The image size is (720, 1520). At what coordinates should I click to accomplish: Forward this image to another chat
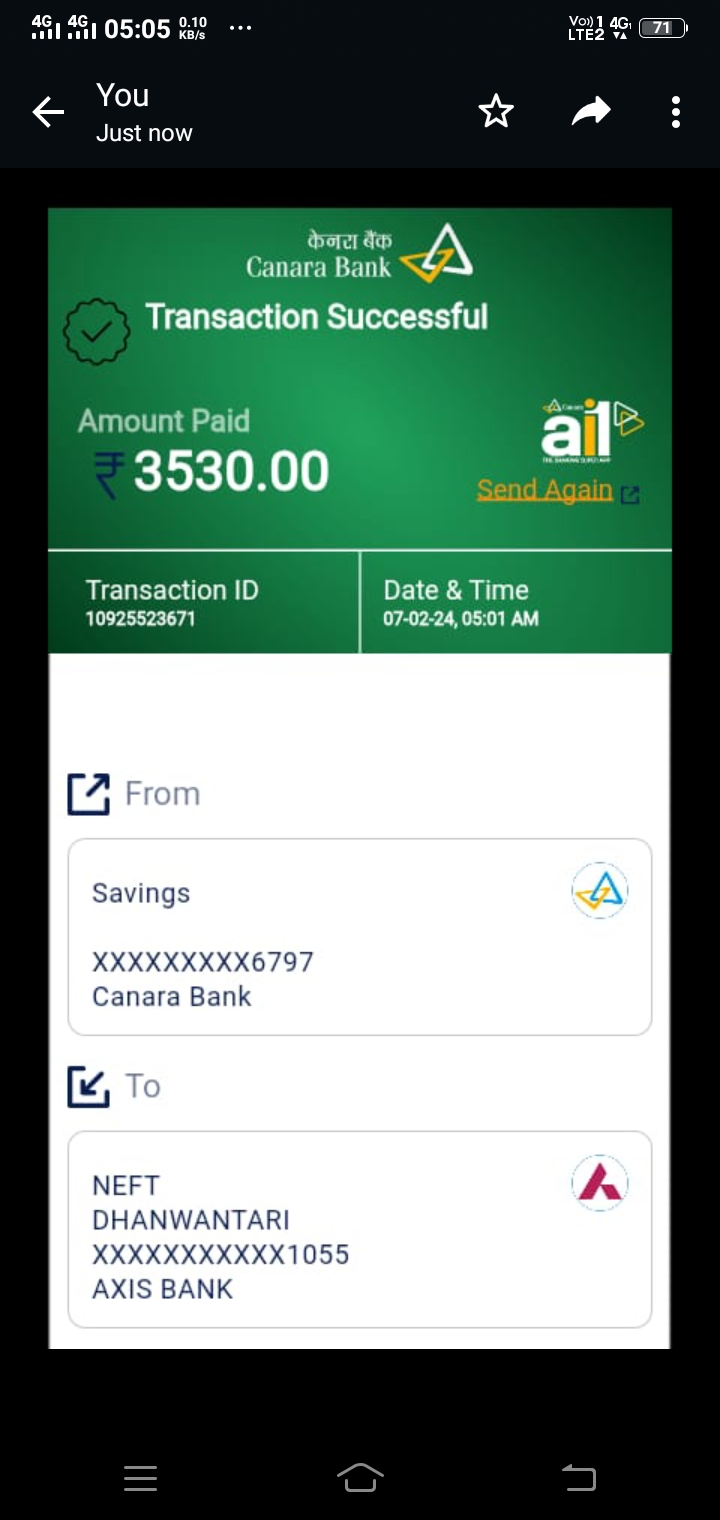click(x=591, y=111)
